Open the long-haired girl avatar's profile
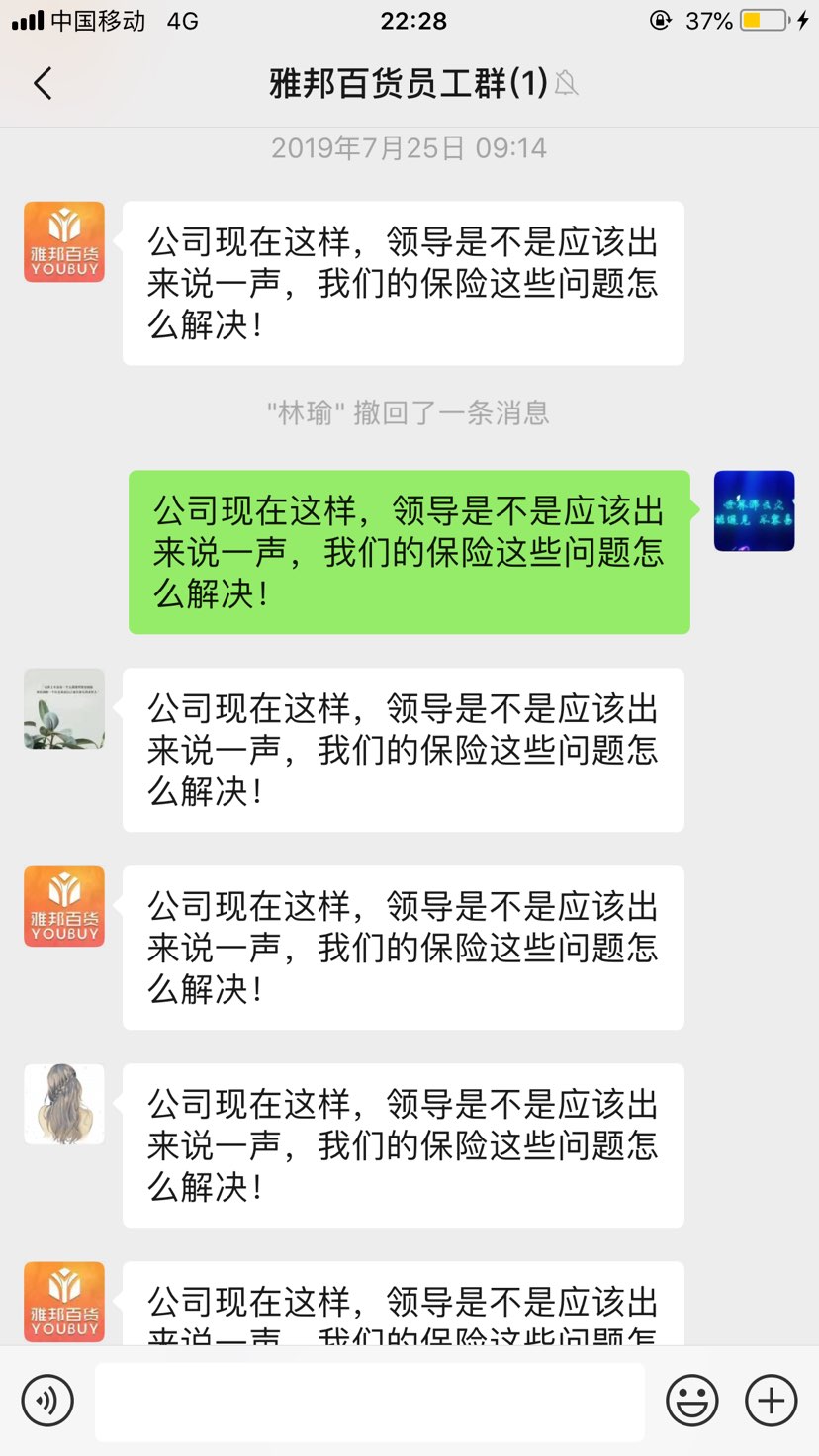 pos(64,1104)
